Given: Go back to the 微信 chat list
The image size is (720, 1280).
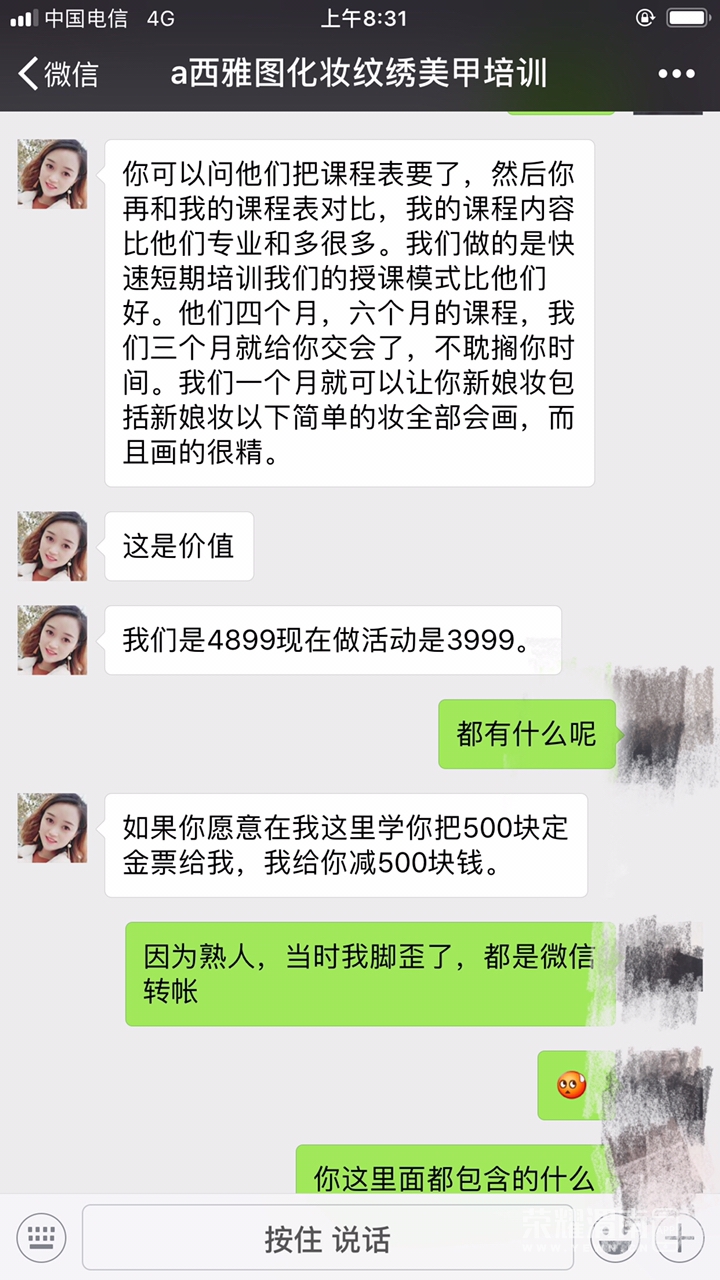Looking at the screenshot, I should click(x=58, y=74).
